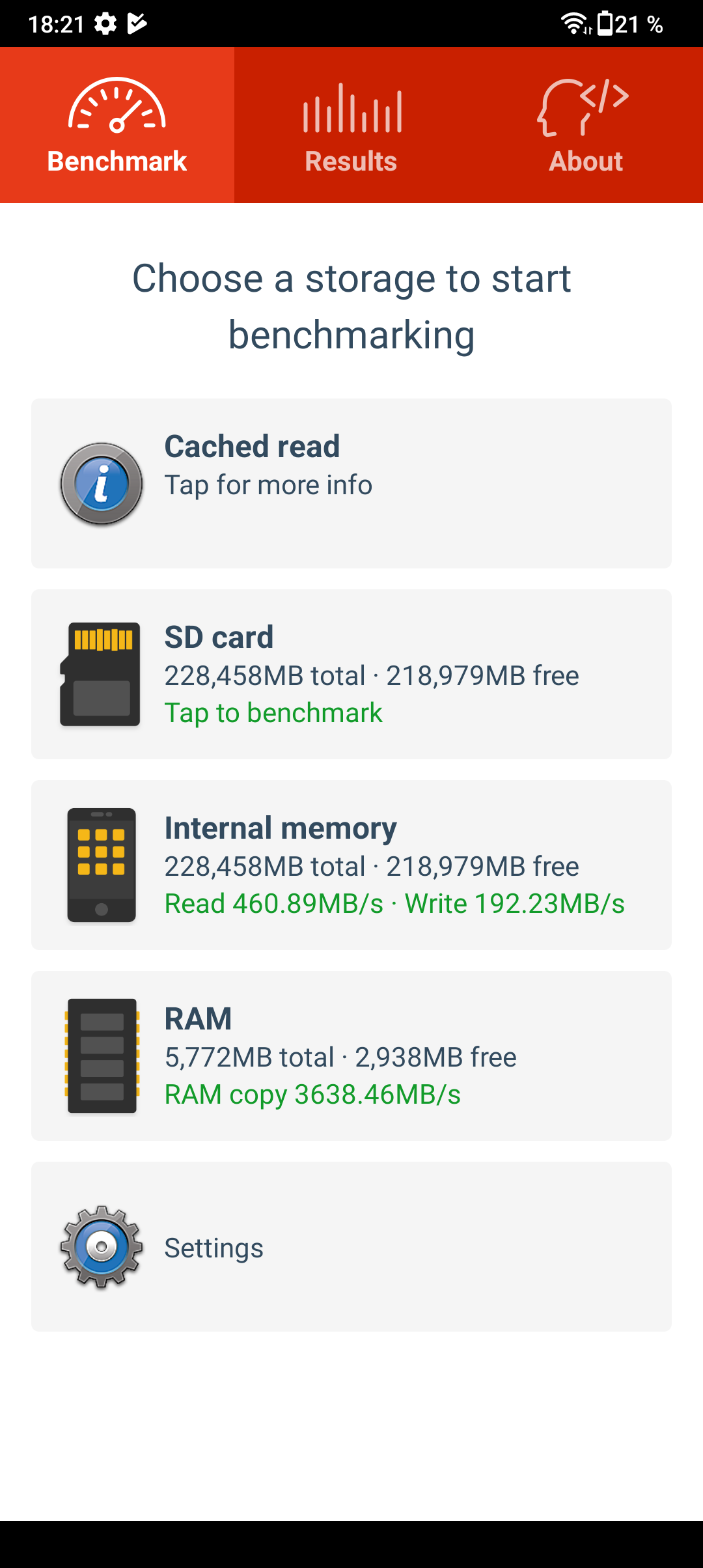Select the Benchmark tab
This screenshot has width=703, height=1568.
[x=117, y=125]
